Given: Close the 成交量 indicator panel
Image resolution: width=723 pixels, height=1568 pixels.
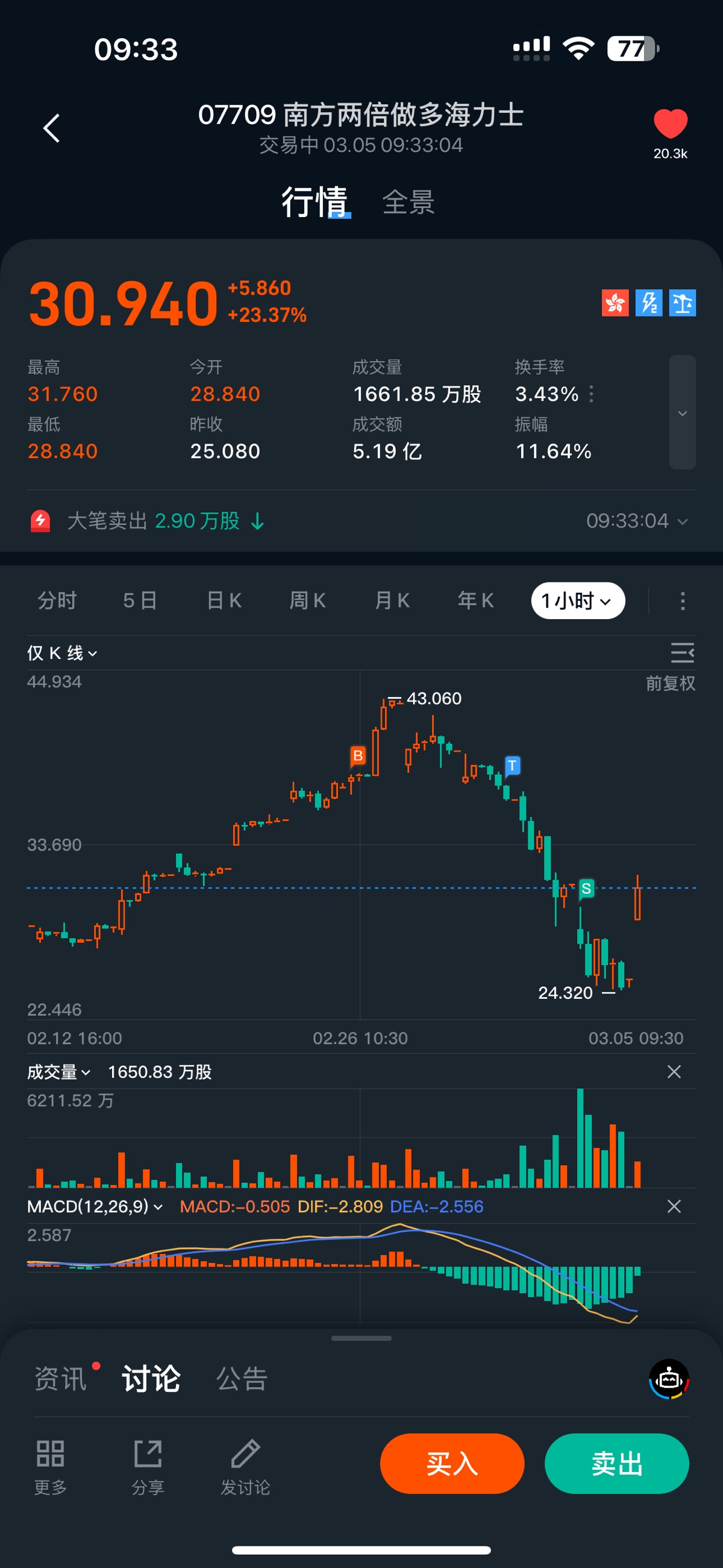Looking at the screenshot, I should pyautogui.click(x=674, y=1072).
